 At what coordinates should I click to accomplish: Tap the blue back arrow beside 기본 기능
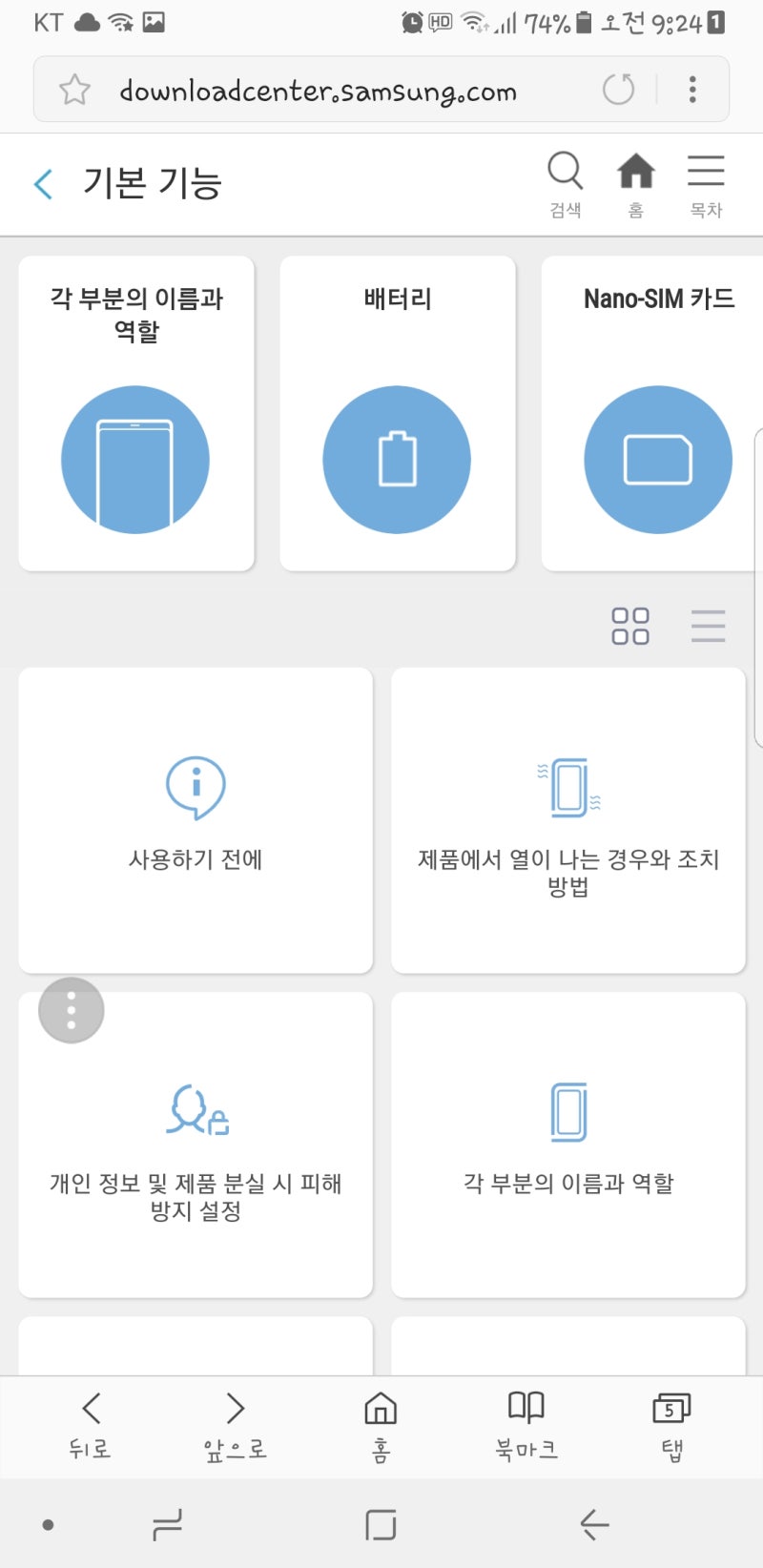(x=43, y=183)
